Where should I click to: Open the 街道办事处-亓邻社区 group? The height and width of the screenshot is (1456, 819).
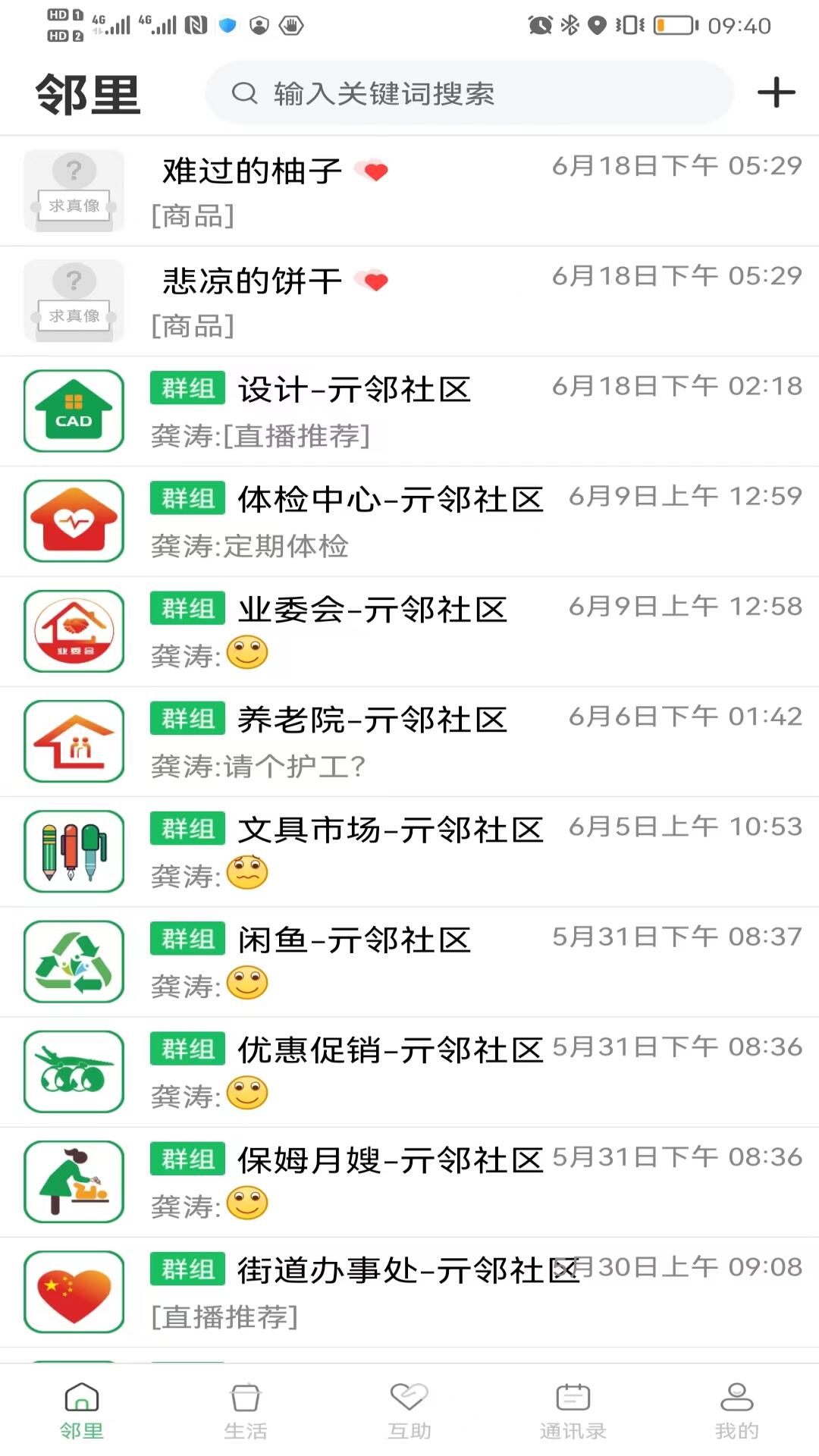click(x=409, y=1291)
